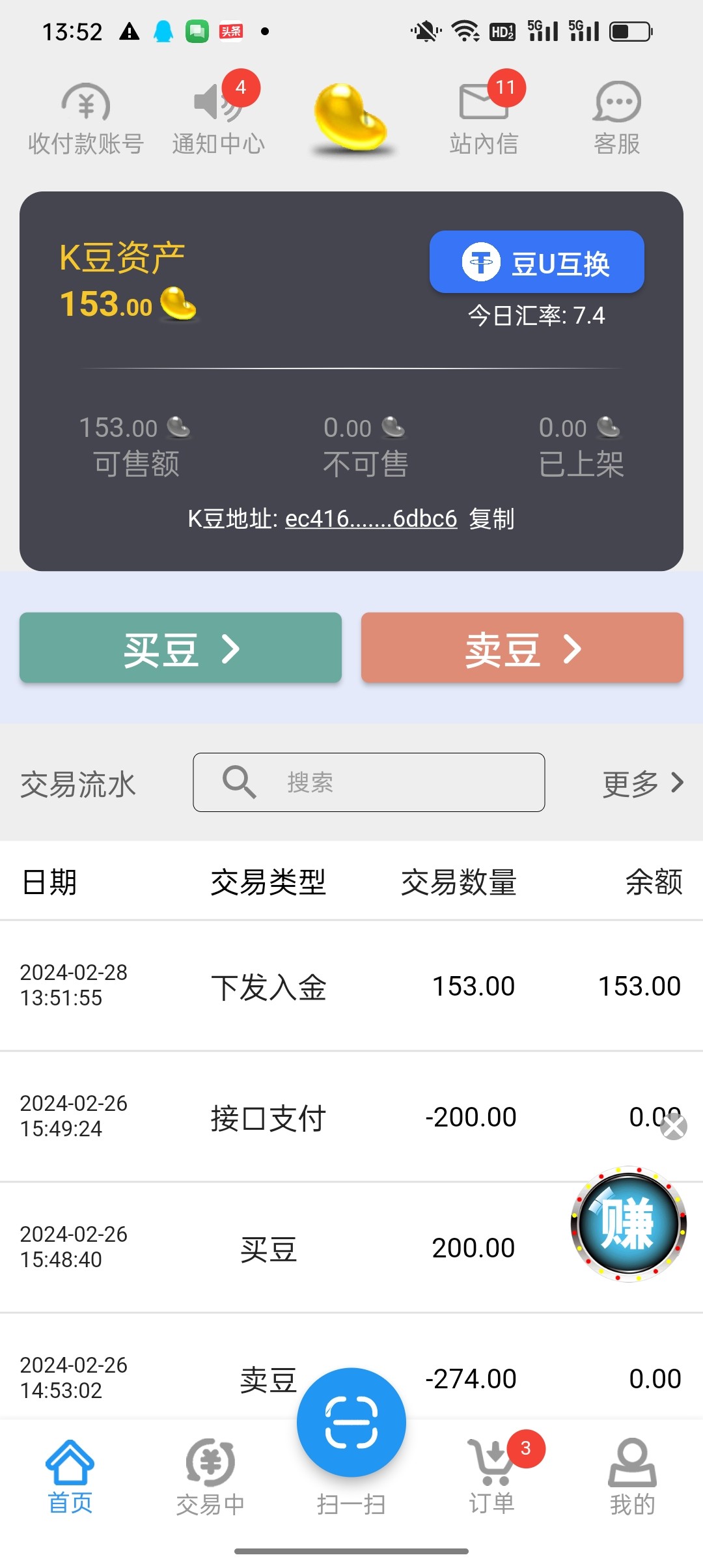Screen dimensions: 703x1568
Task: Contact 客服 customer service
Action: pos(616,119)
